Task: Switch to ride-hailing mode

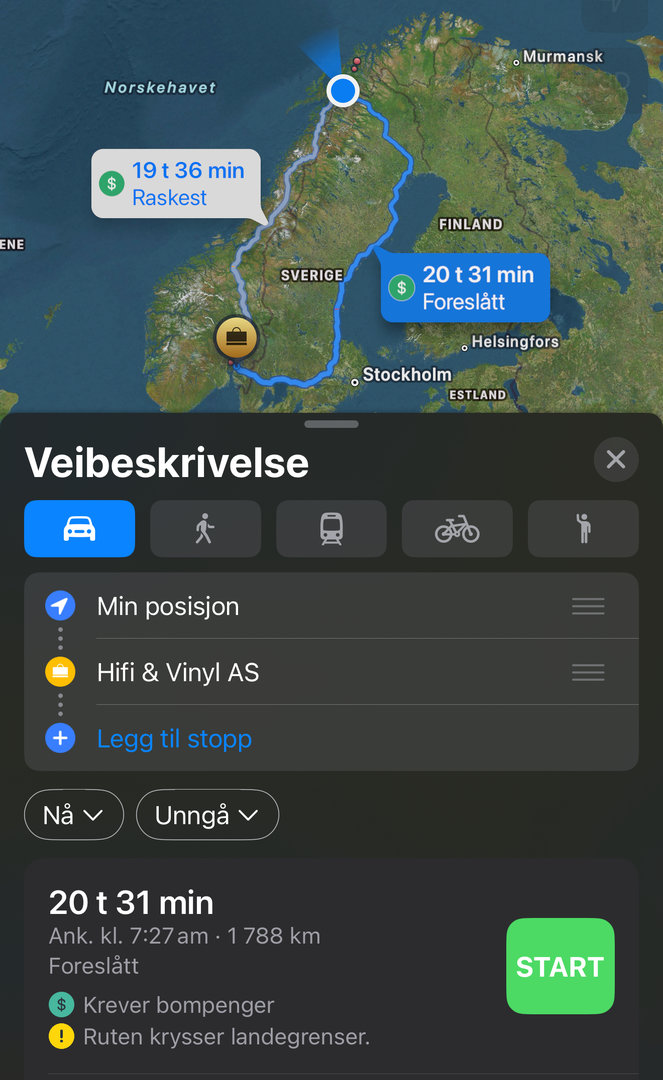Action: tap(583, 529)
